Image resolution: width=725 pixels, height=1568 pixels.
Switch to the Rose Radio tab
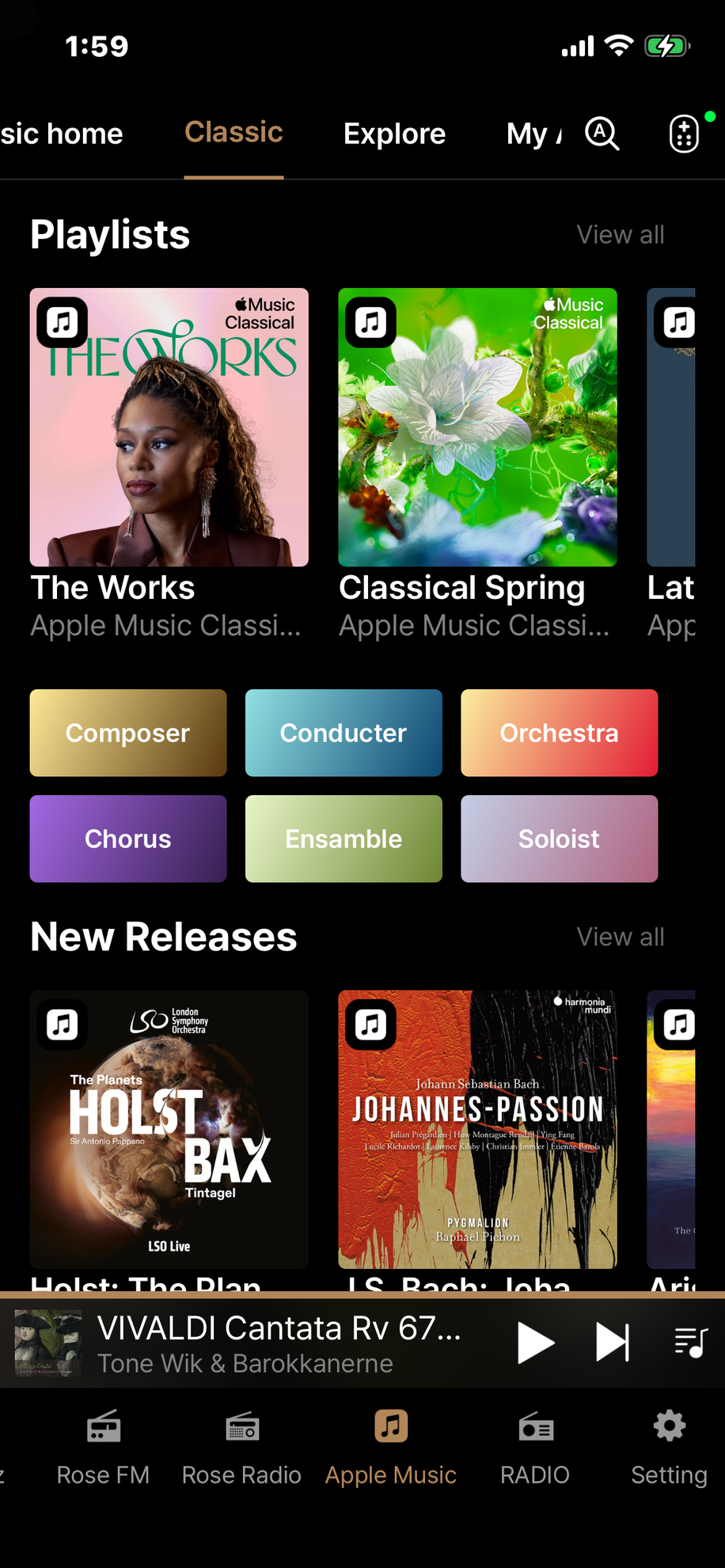point(241,1447)
